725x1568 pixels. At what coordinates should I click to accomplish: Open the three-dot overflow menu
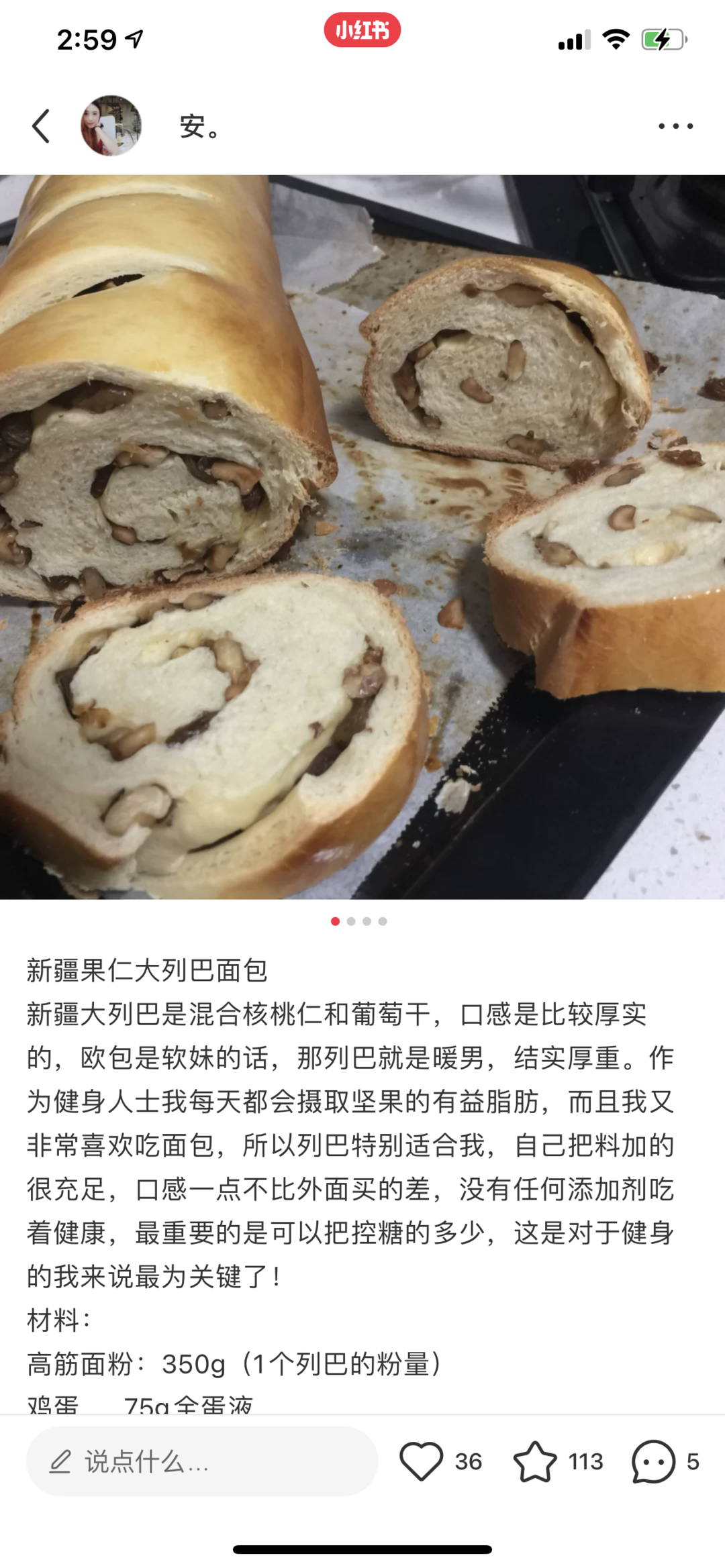tap(675, 126)
